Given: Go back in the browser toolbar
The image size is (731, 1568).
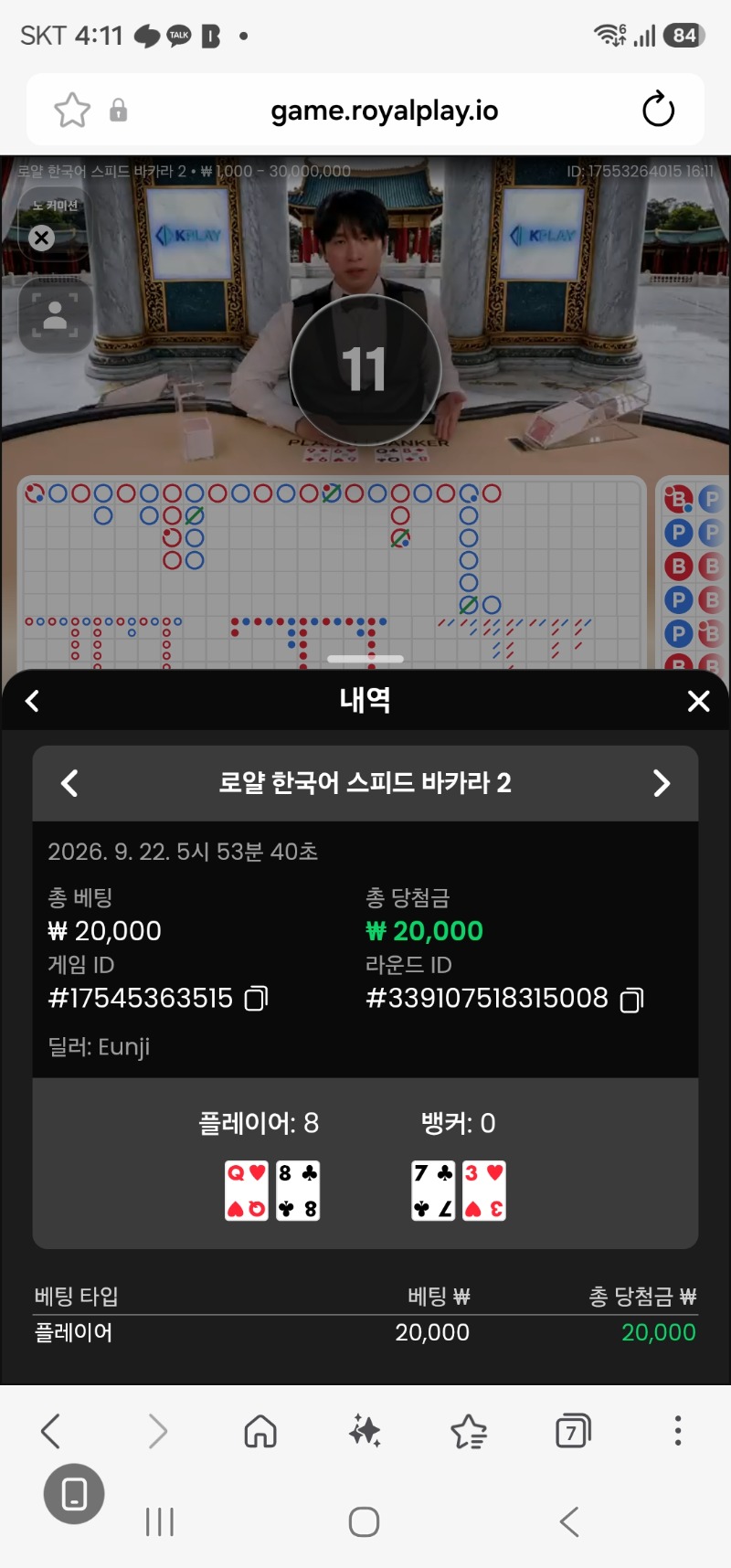Looking at the screenshot, I should [x=51, y=1431].
